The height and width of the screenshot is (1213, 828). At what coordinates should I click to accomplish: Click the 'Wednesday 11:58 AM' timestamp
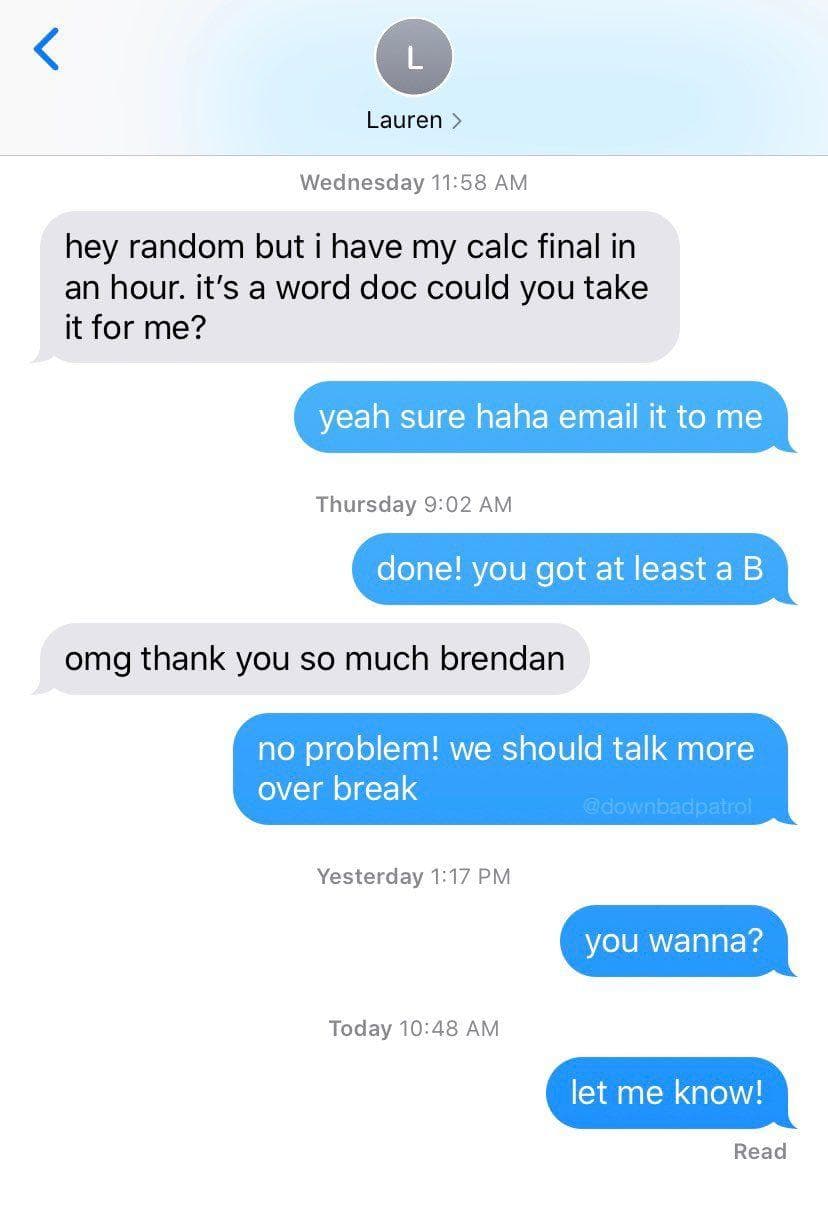click(413, 182)
